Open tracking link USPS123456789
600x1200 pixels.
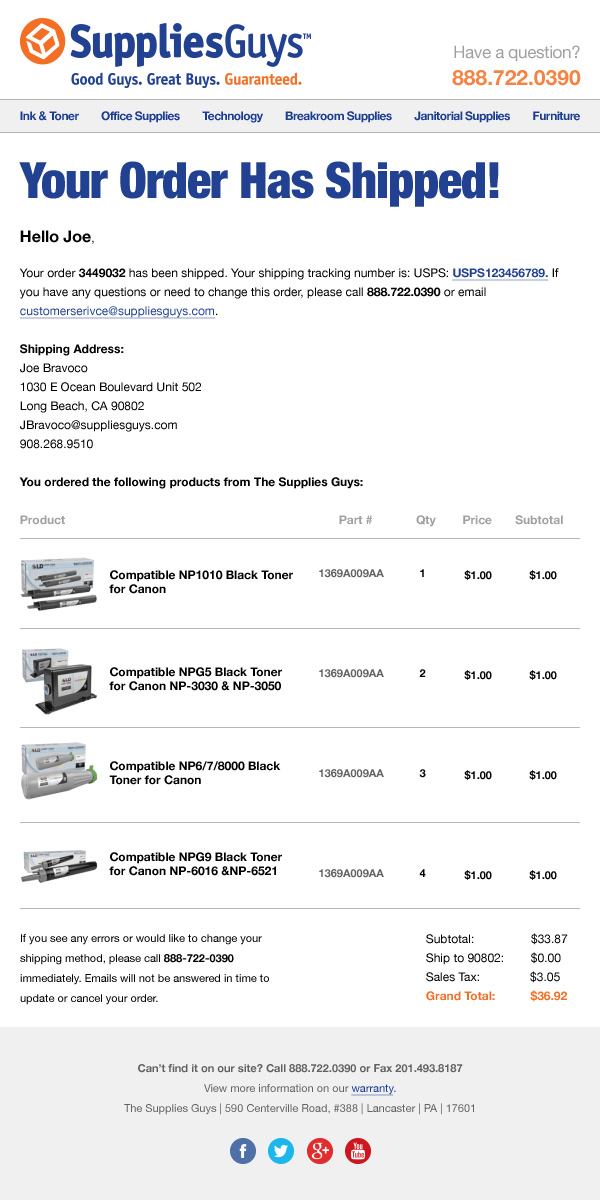[x=499, y=273]
